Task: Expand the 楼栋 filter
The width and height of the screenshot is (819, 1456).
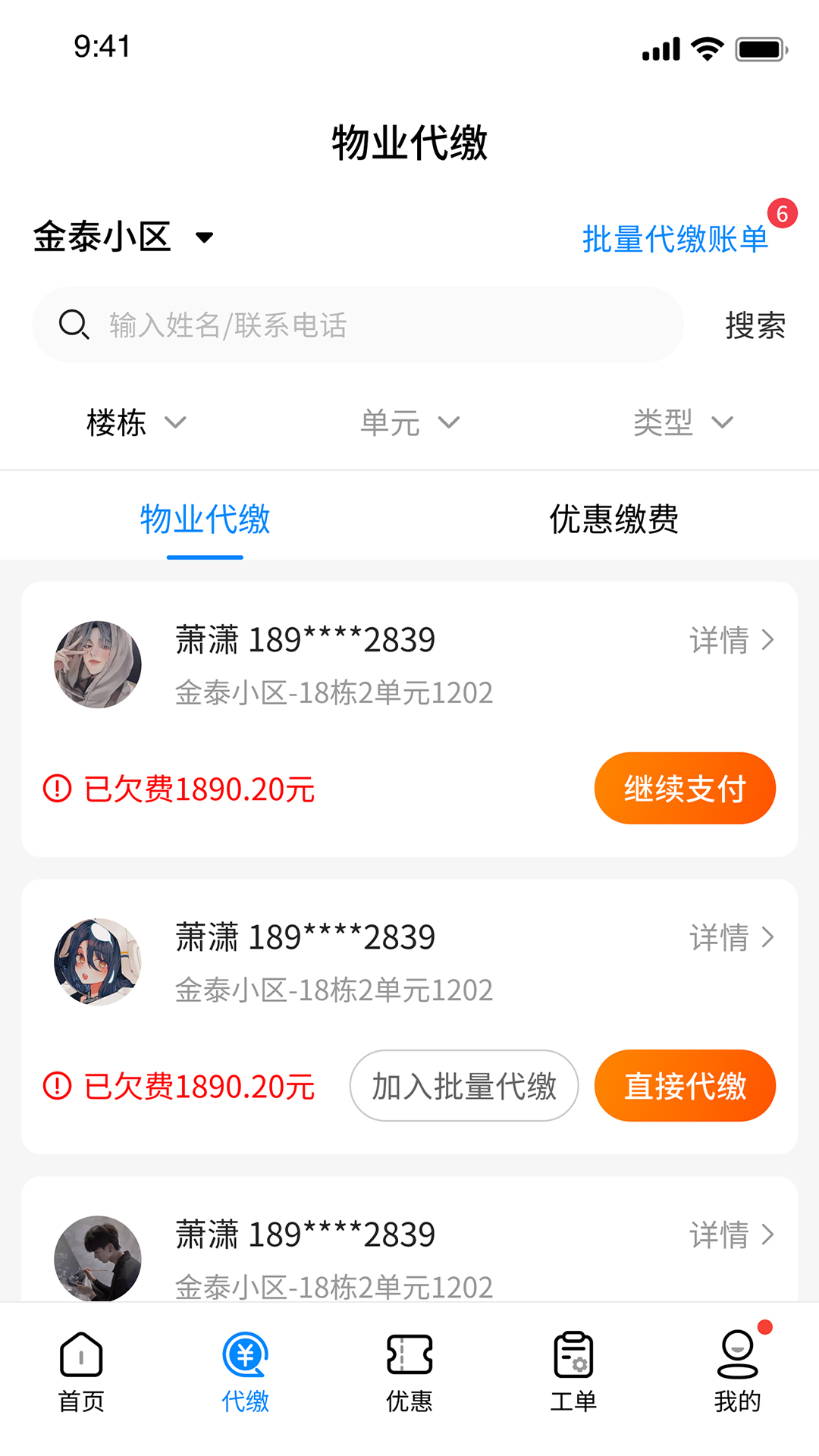Action: click(x=136, y=422)
